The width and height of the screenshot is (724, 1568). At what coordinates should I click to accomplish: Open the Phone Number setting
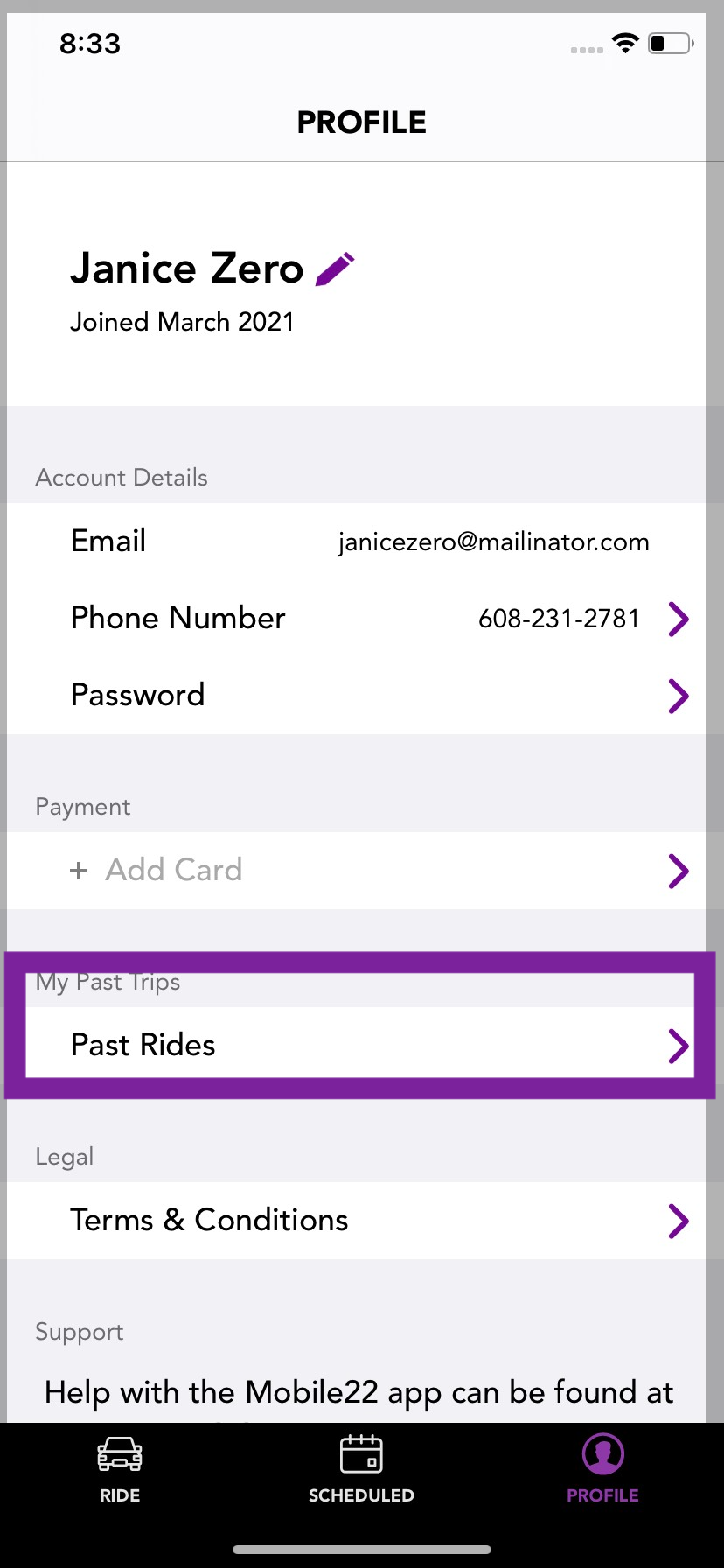pyautogui.click(x=362, y=619)
